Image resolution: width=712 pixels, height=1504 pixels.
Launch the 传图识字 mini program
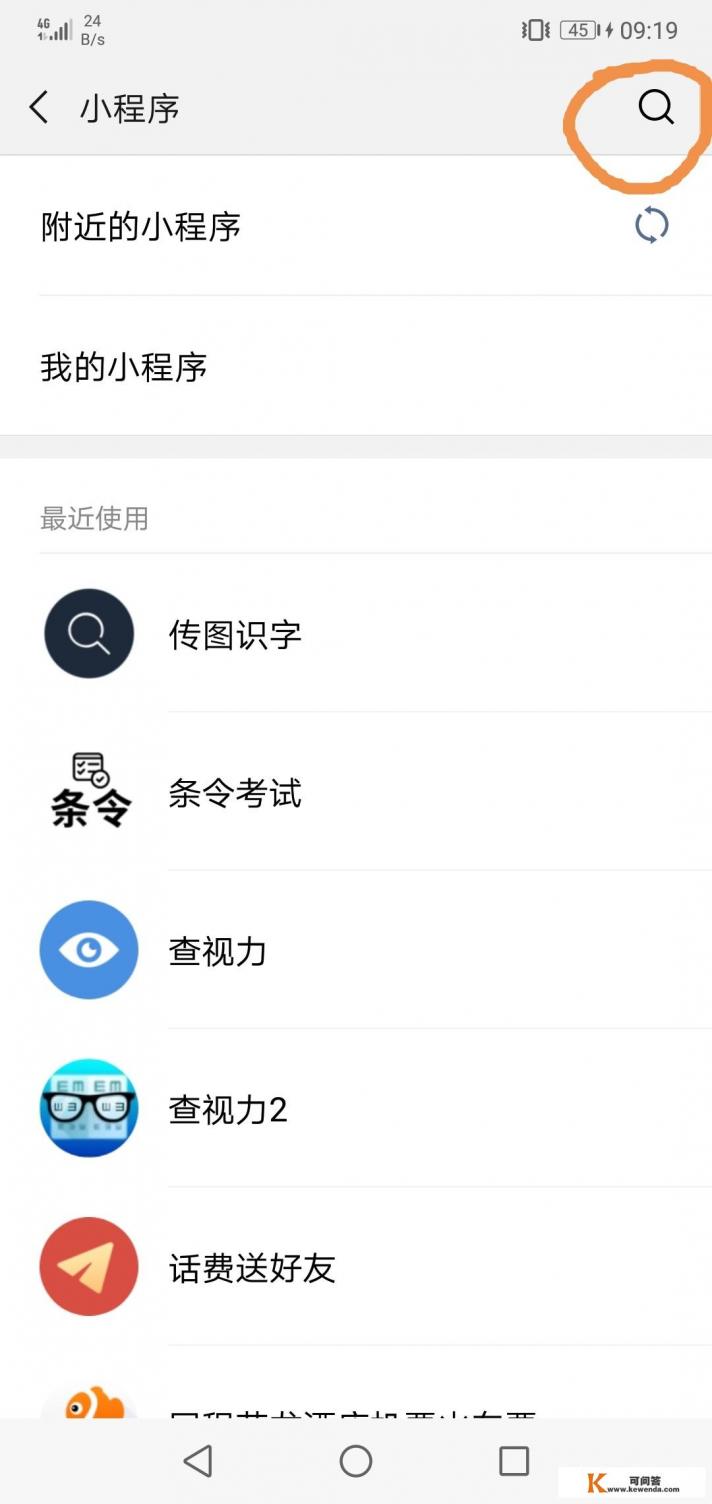click(234, 634)
